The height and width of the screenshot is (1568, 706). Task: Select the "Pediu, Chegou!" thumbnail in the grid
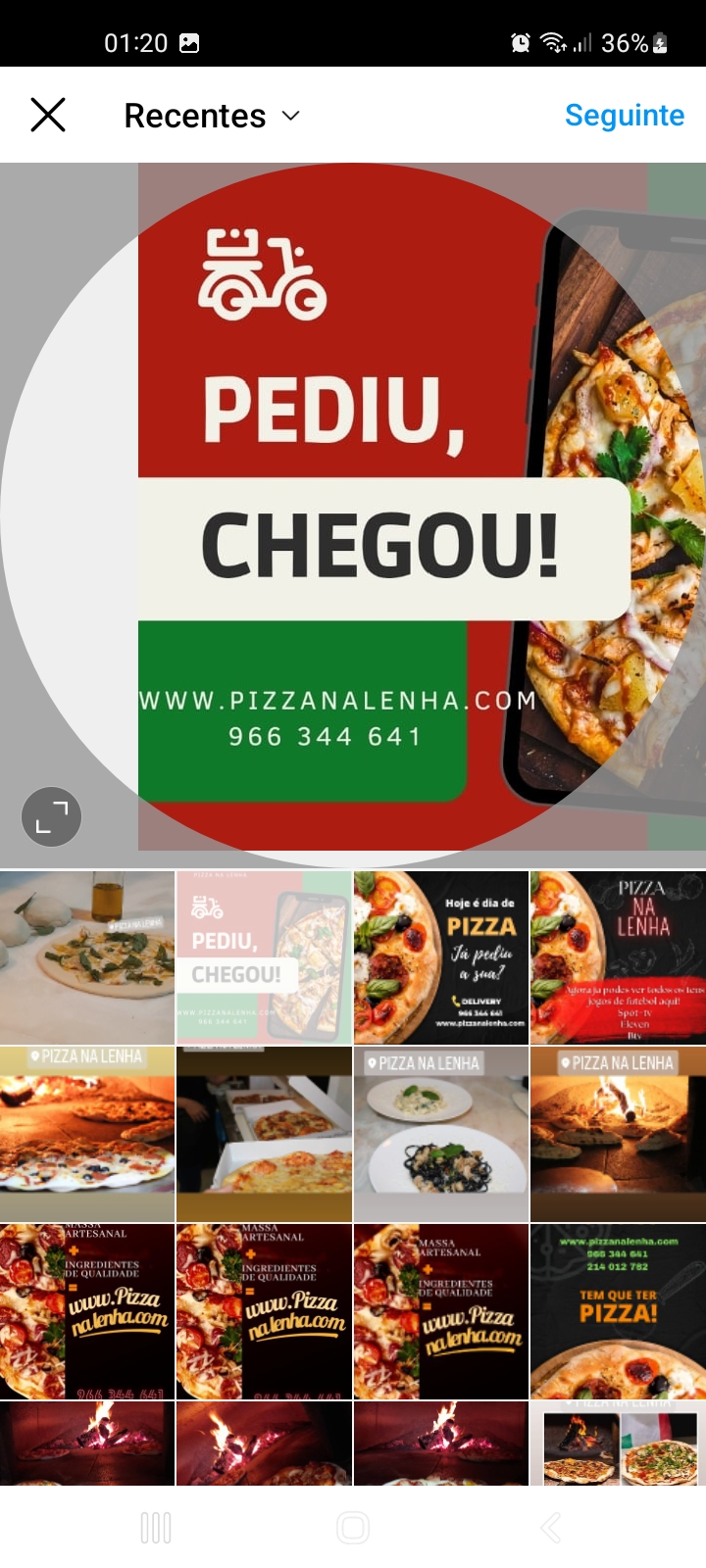[x=264, y=957]
